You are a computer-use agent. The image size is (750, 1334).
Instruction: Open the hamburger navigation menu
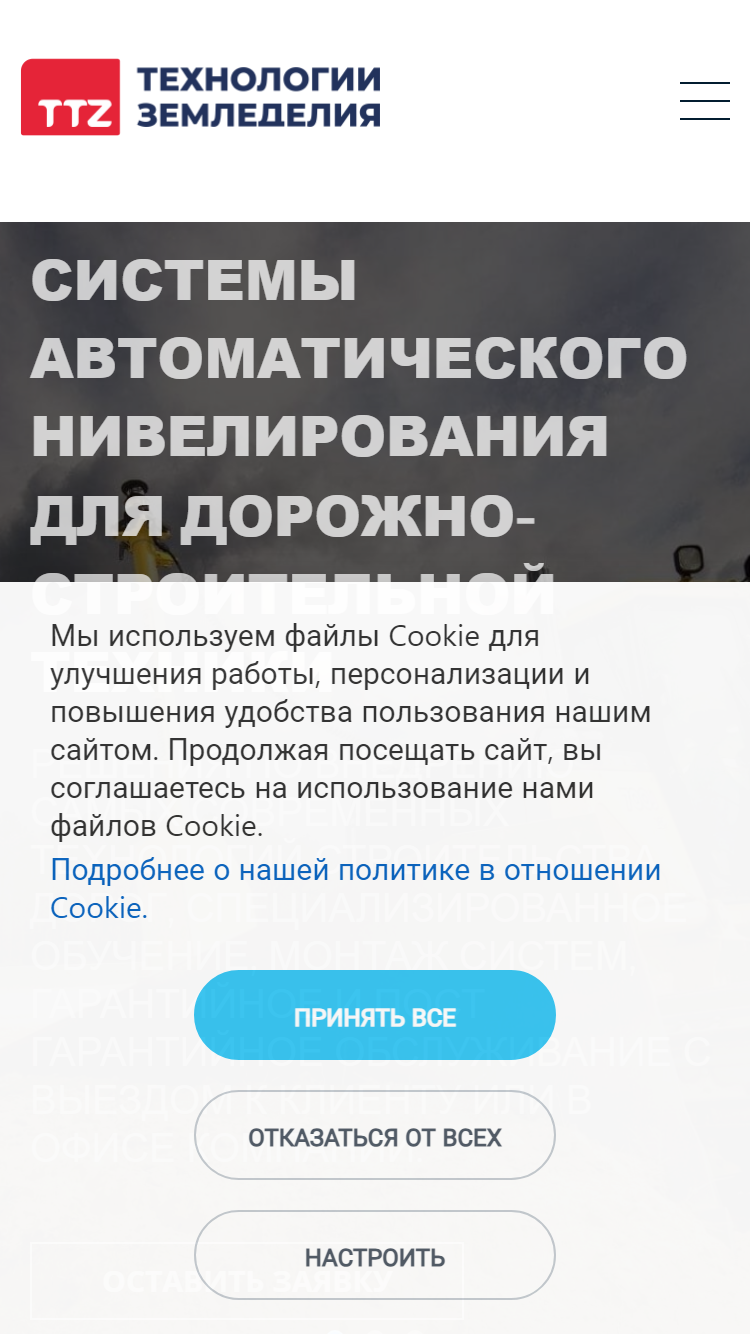pyautogui.click(x=705, y=101)
